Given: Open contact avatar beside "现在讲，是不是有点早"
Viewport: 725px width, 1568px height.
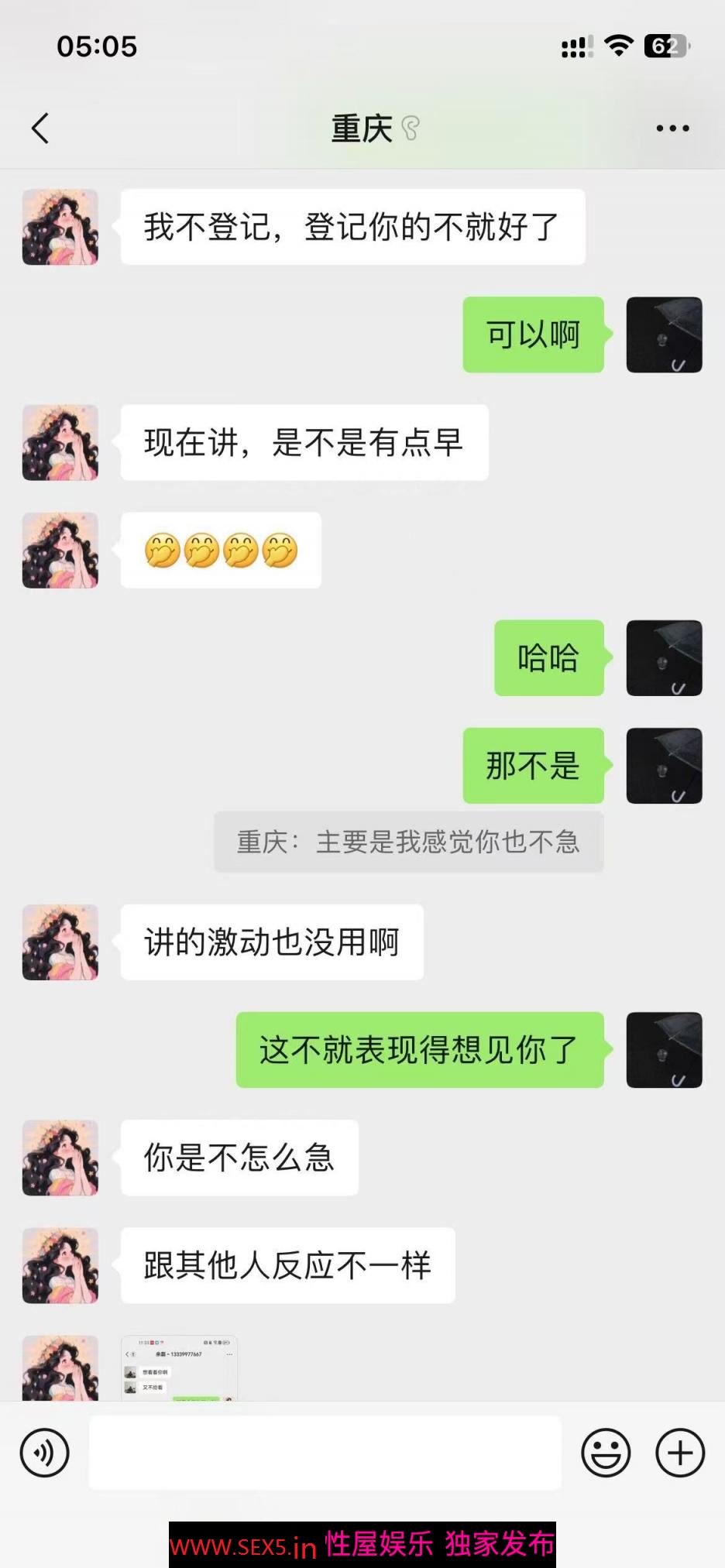Looking at the screenshot, I should pos(60,443).
